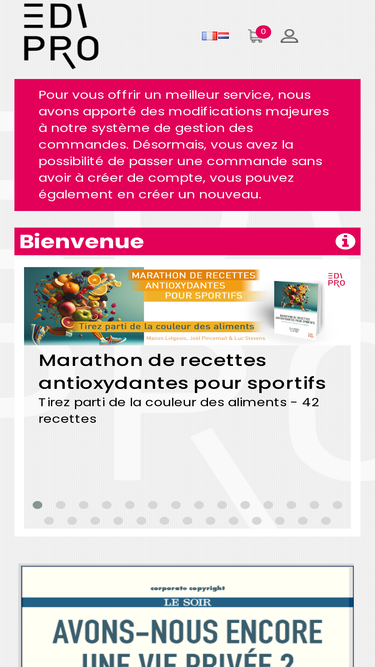Viewport: 375px width, 667px height.
Task: Open the Marathon de recettes banner
Action: [x=187, y=306]
